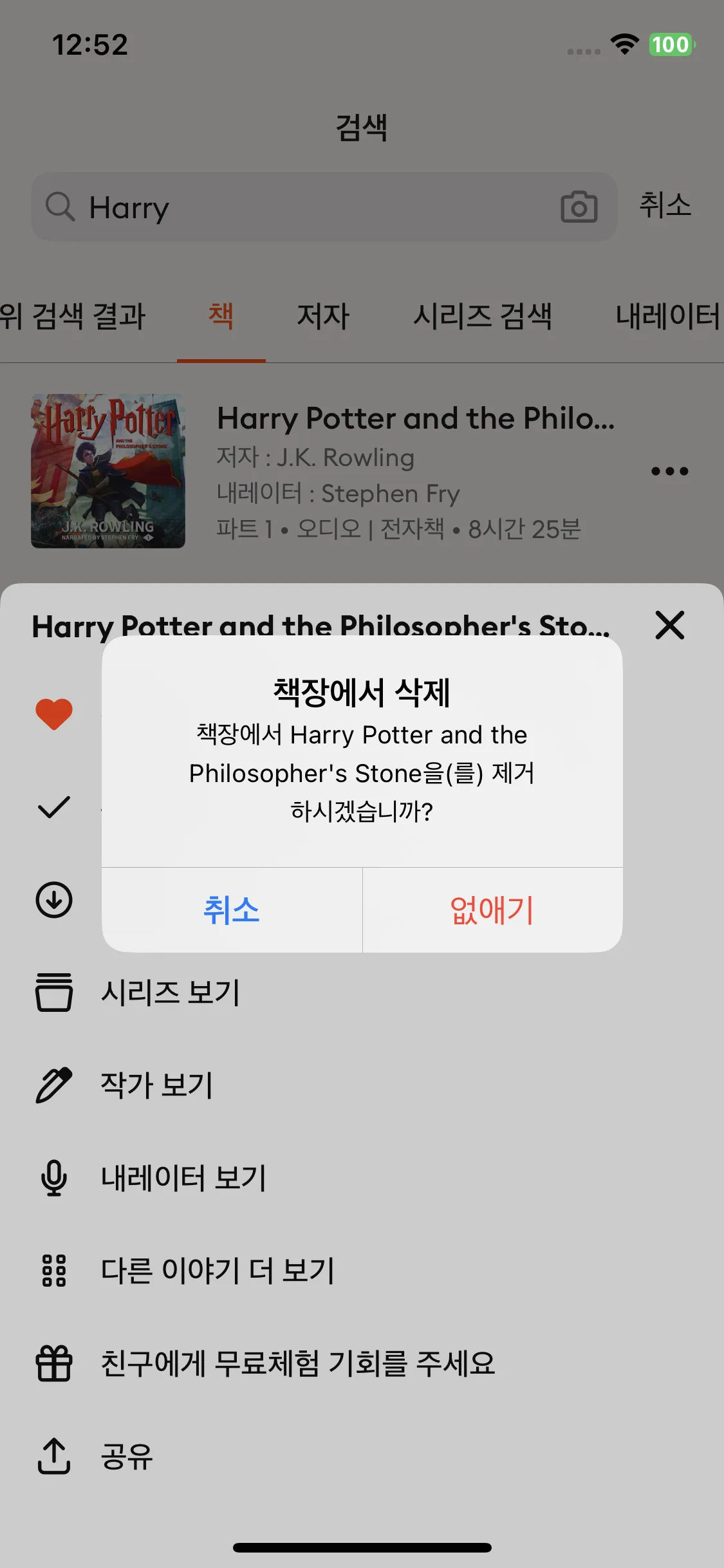The width and height of the screenshot is (724, 1568).
Task: Open the three-dot menu for Harry Potter
Action: click(x=669, y=471)
